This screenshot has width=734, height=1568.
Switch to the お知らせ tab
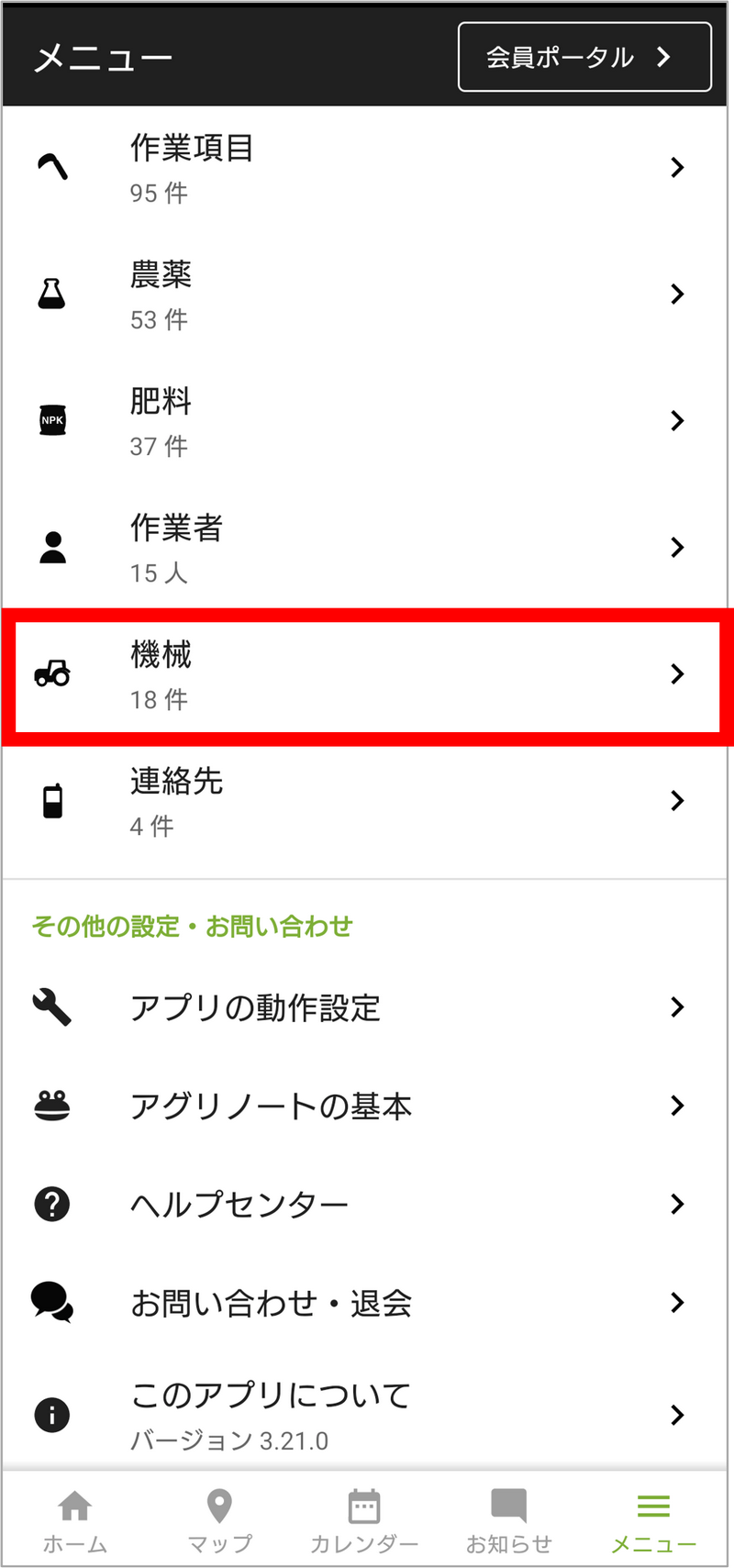pyautogui.click(x=509, y=1520)
